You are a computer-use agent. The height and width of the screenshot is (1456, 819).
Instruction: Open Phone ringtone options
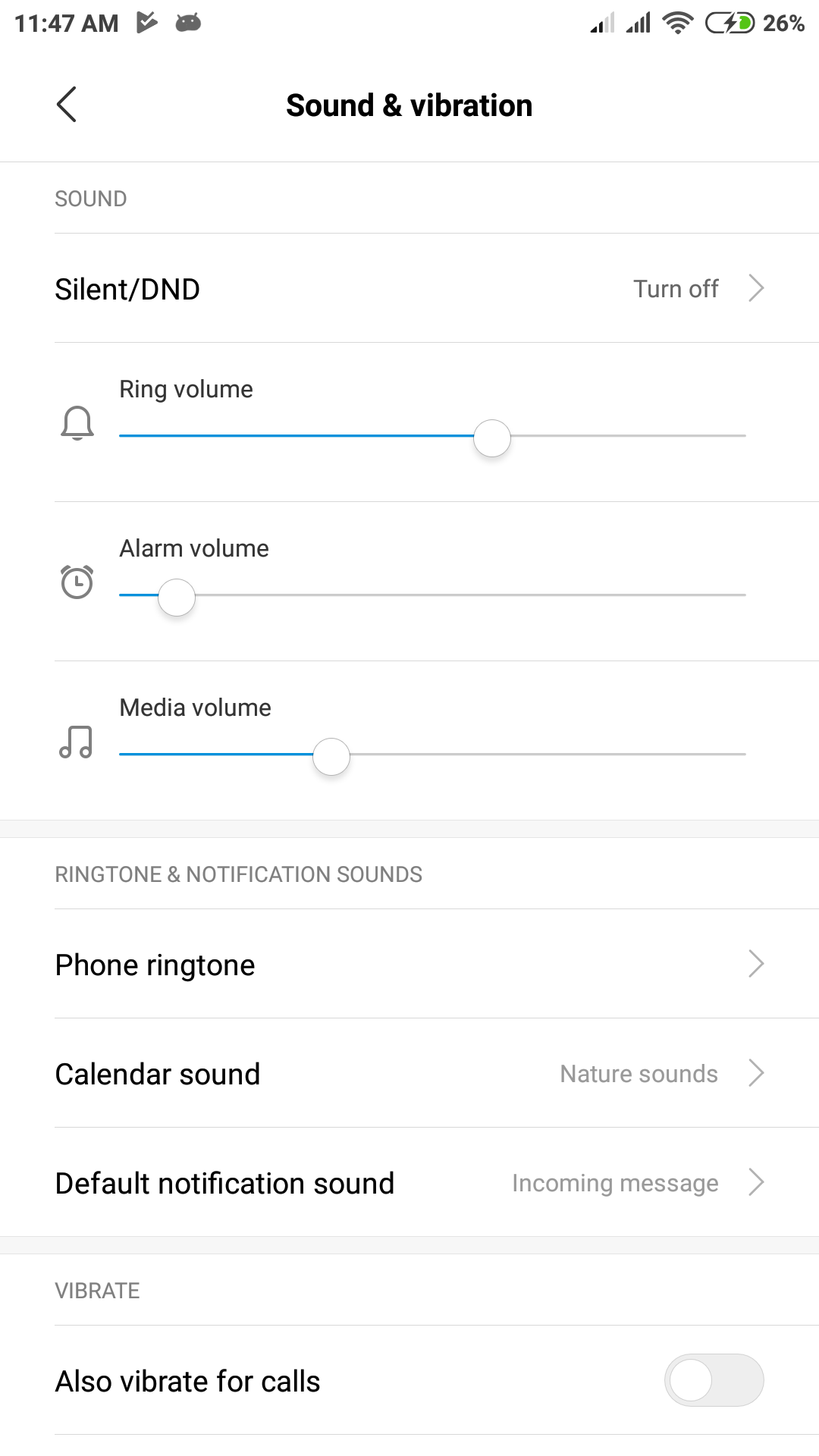pos(409,965)
